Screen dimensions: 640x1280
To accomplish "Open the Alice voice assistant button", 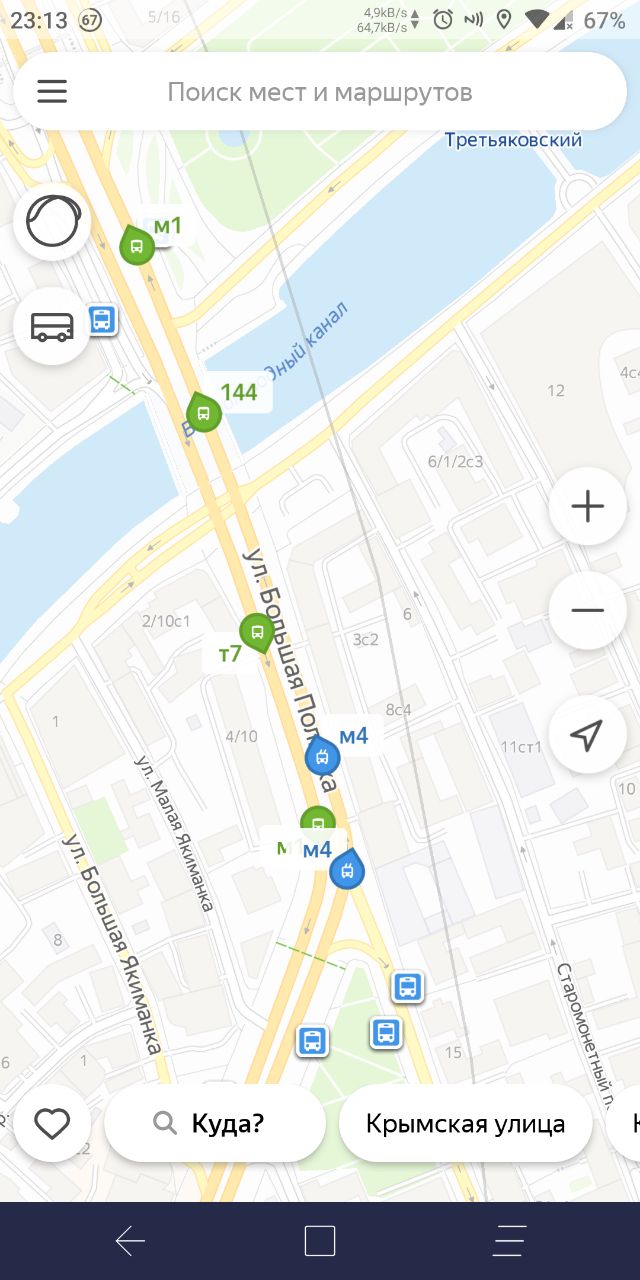I will tap(52, 221).
